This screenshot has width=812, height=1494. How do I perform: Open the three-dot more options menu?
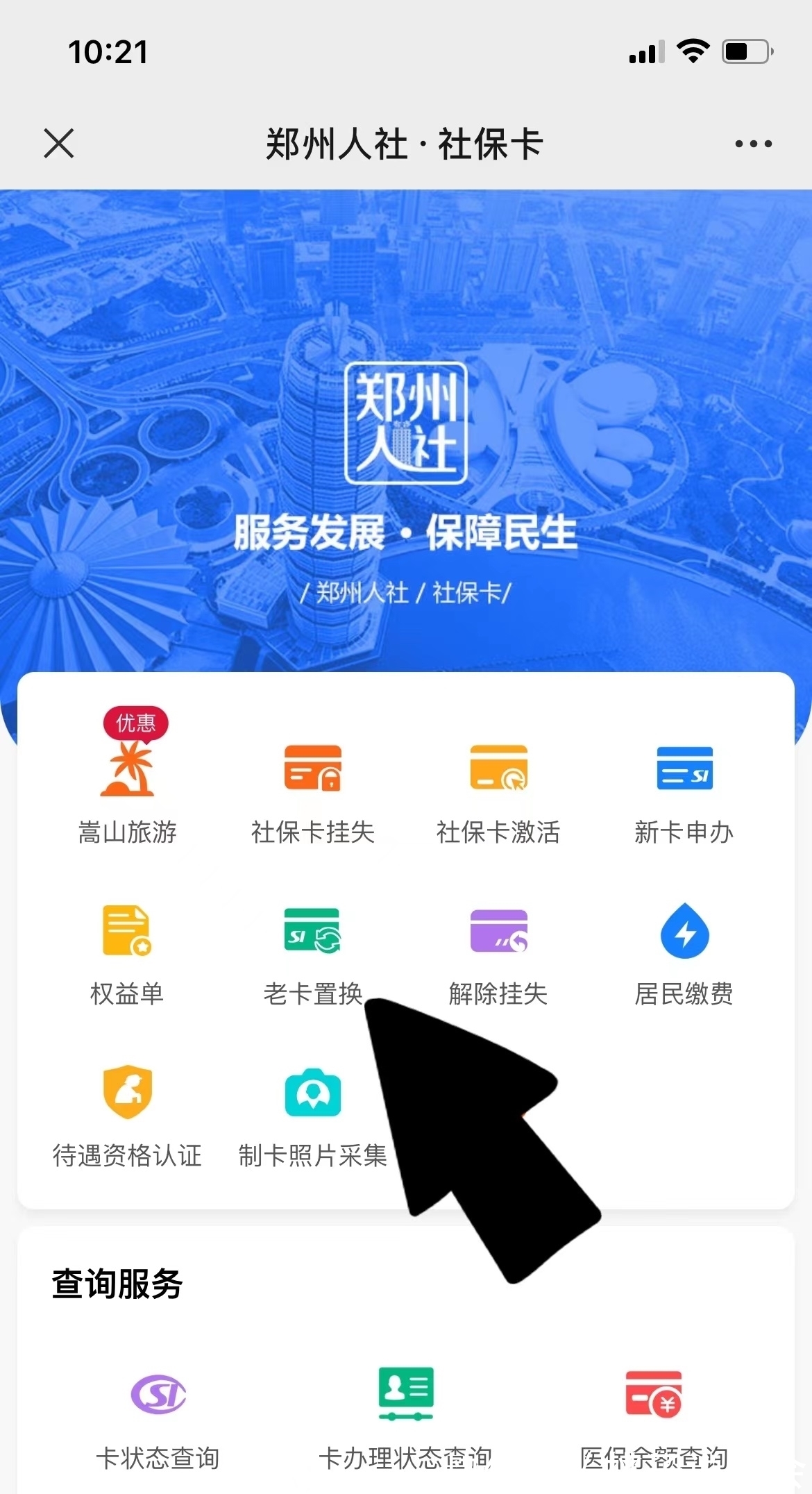[x=752, y=143]
